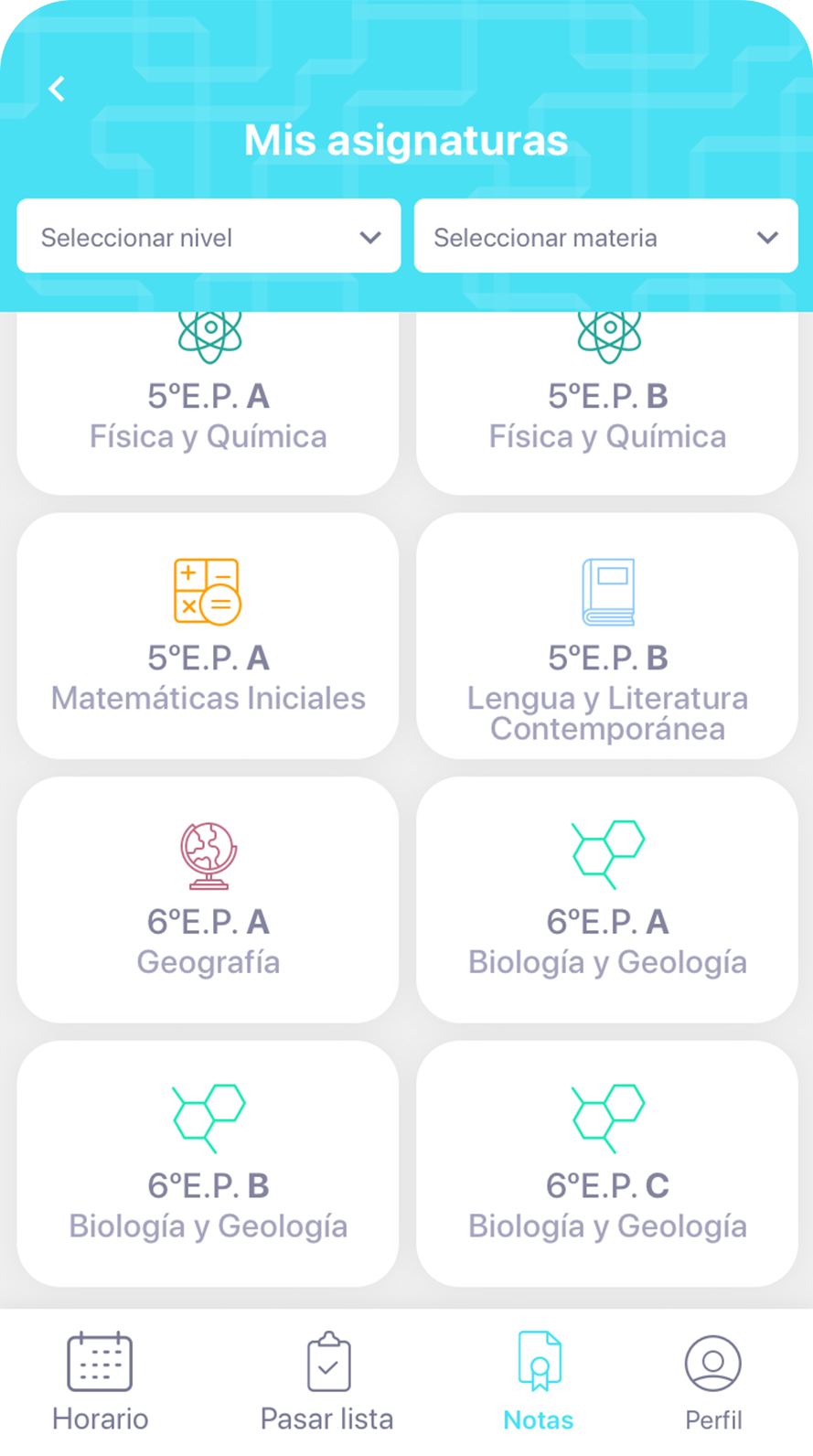Image resolution: width=813 pixels, height=1456 pixels.
Task: Open 6ºE.P. B Biología y Geología
Action: (x=208, y=1163)
